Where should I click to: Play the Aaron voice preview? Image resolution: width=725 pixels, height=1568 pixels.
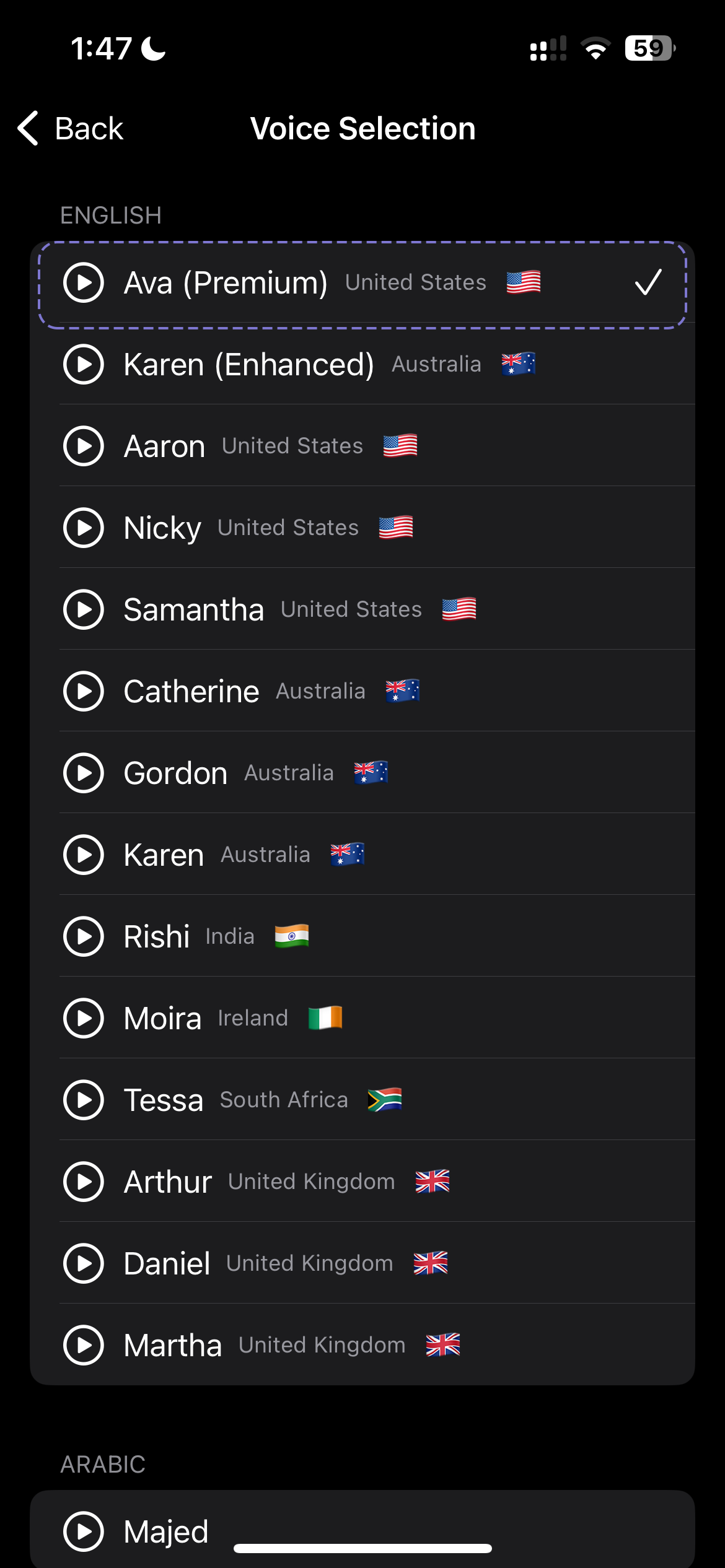point(84,446)
